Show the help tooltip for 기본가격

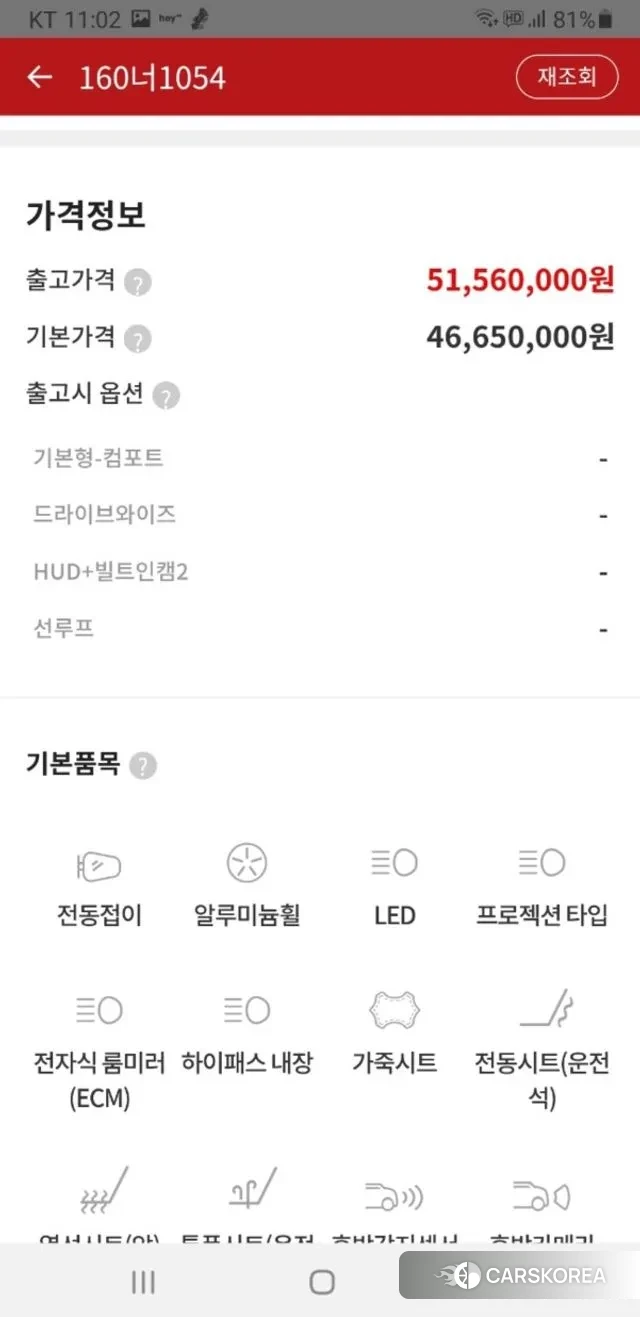tap(138, 340)
